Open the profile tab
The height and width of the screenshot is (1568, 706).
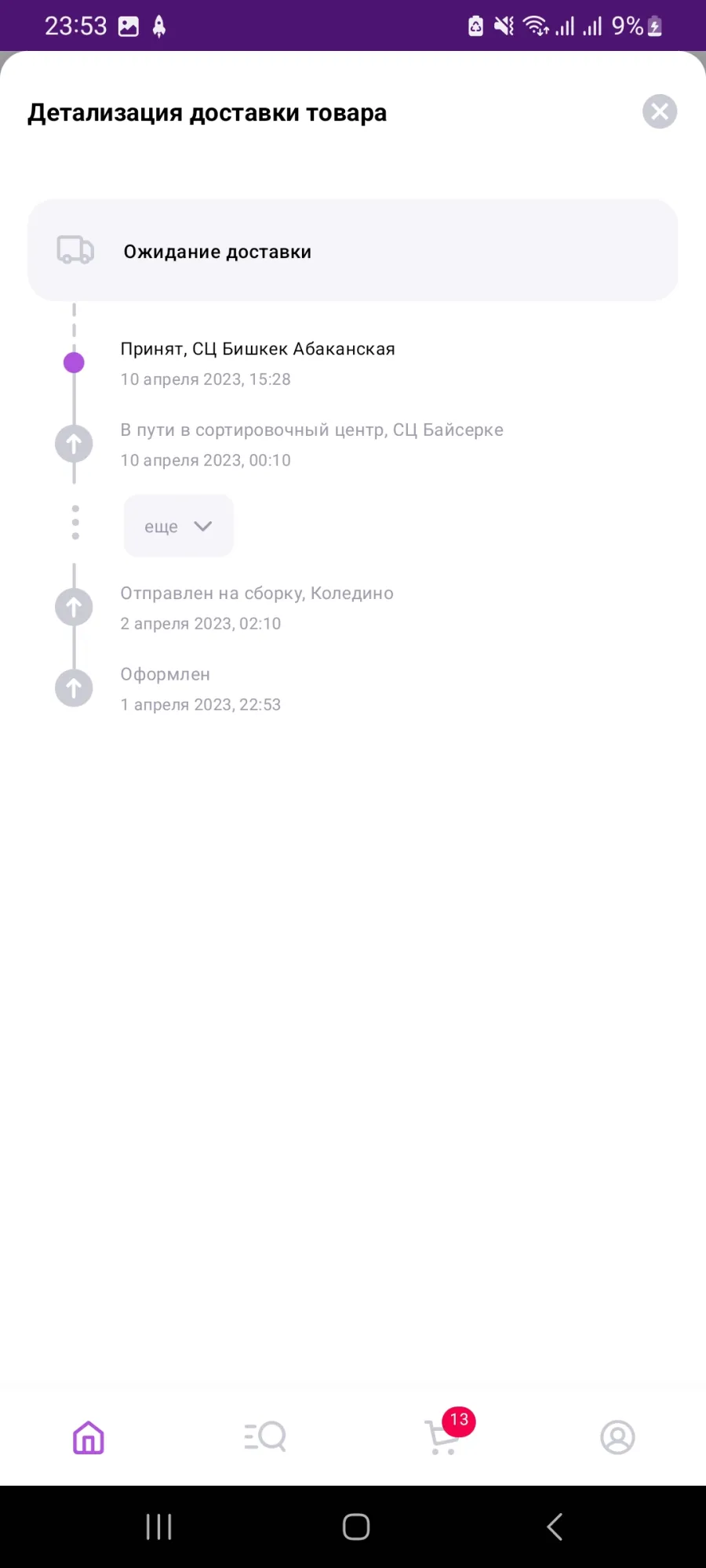pyautogui.click(x=617, y=1437)
